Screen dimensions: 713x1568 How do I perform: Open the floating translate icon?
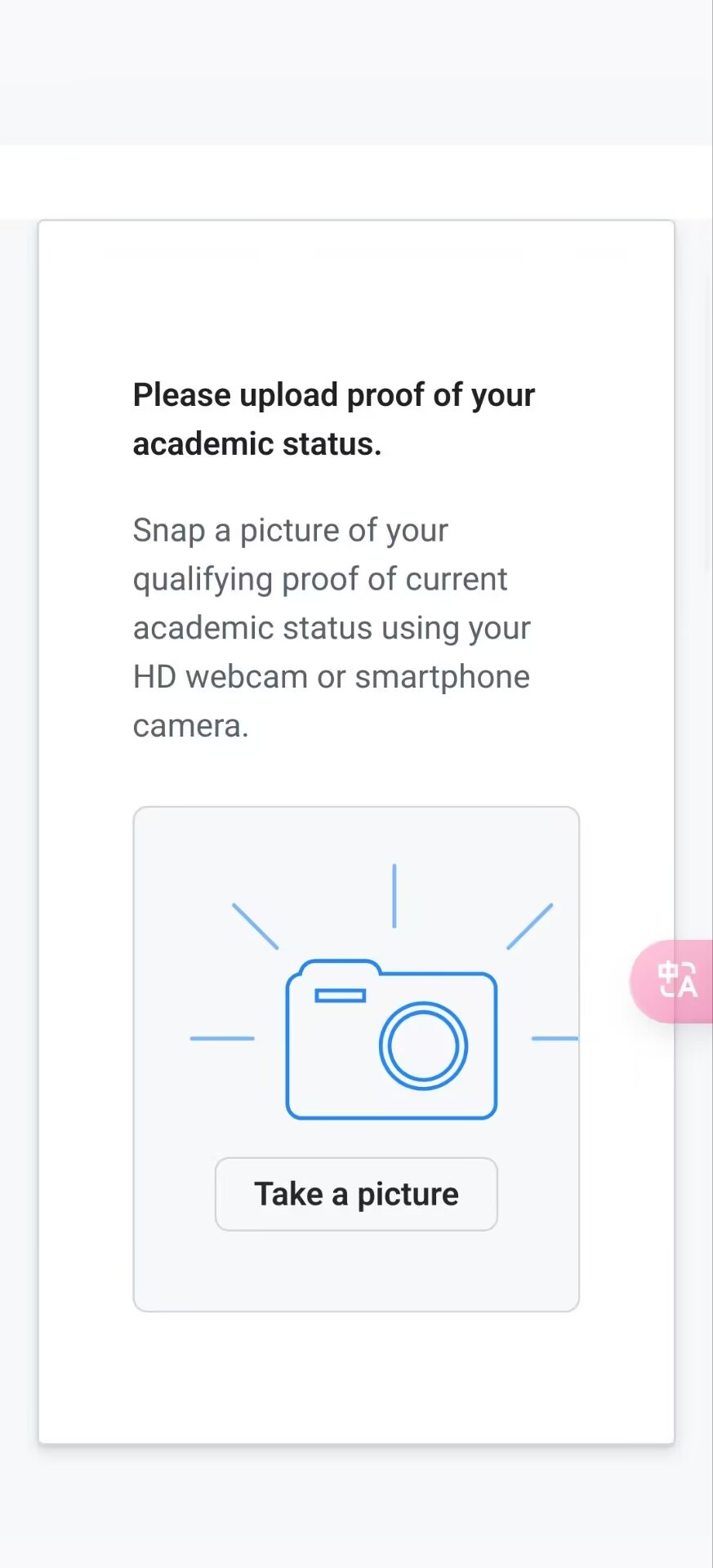pos(676,980)
